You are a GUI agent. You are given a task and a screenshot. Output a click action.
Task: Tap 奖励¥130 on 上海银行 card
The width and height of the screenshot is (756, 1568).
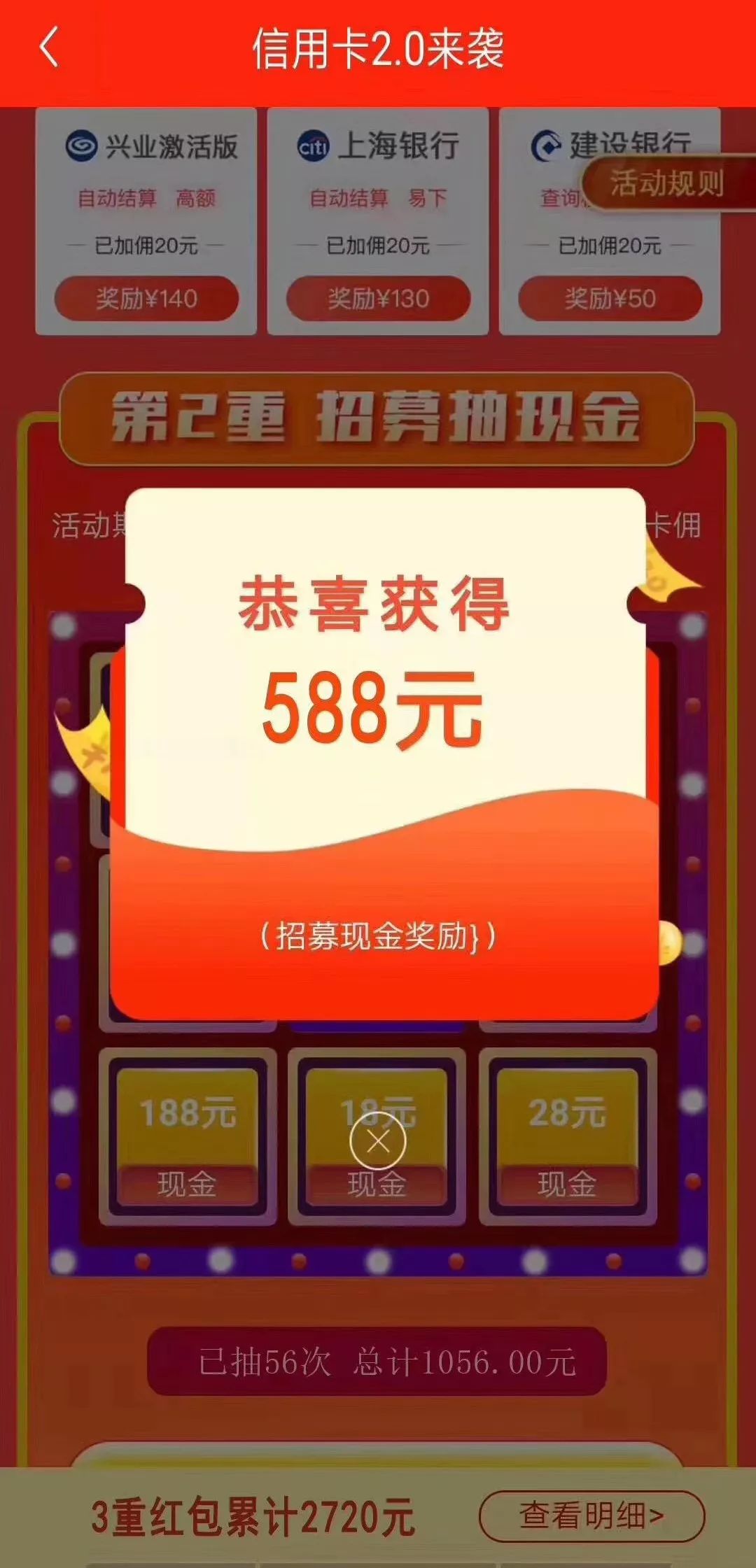(x=378, y=299)
